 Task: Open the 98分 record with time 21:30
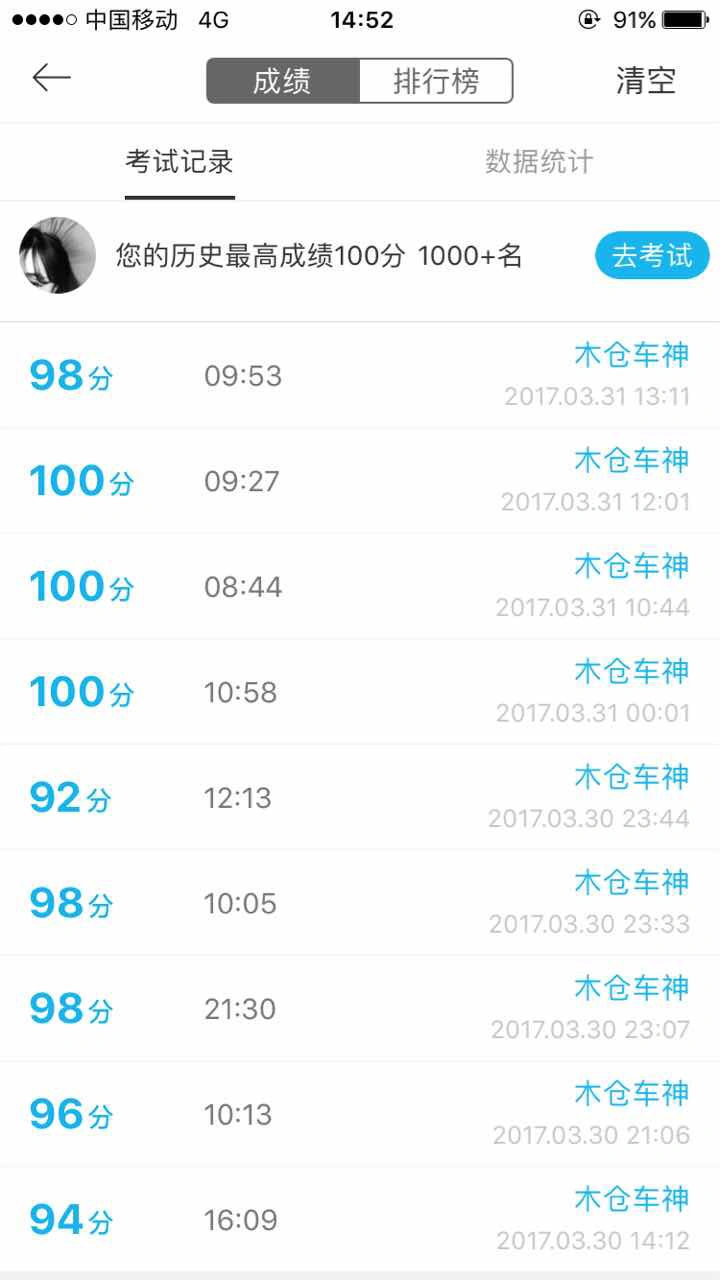360,1009
